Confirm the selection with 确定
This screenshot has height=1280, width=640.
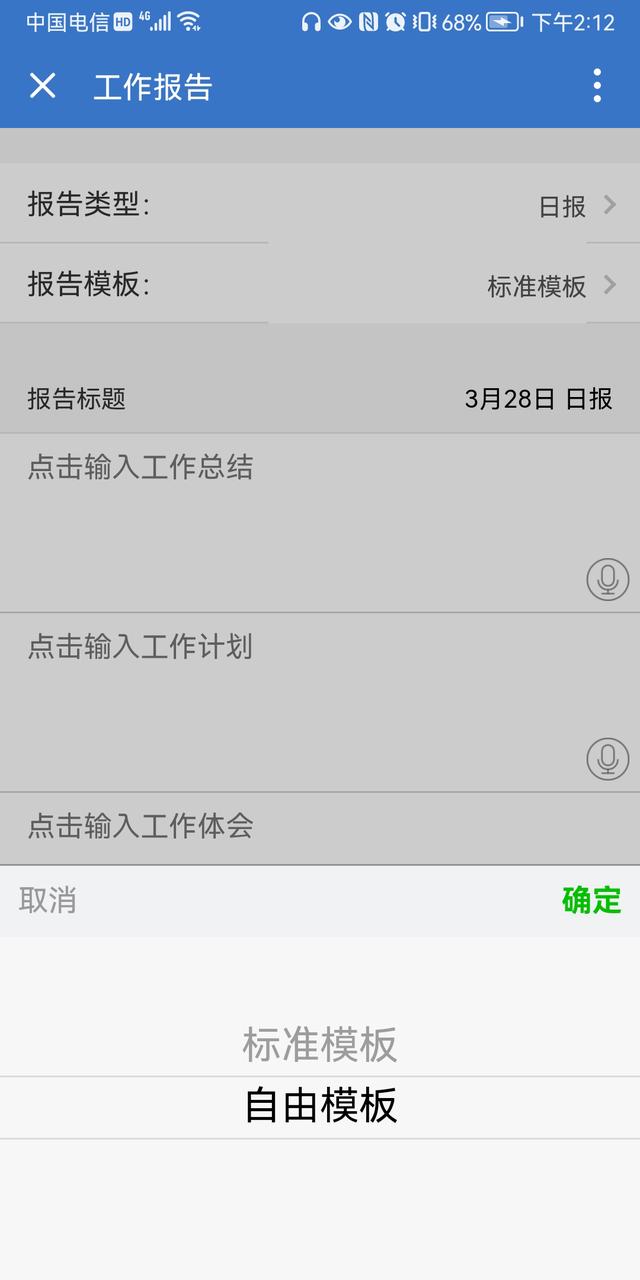(591, 900)
